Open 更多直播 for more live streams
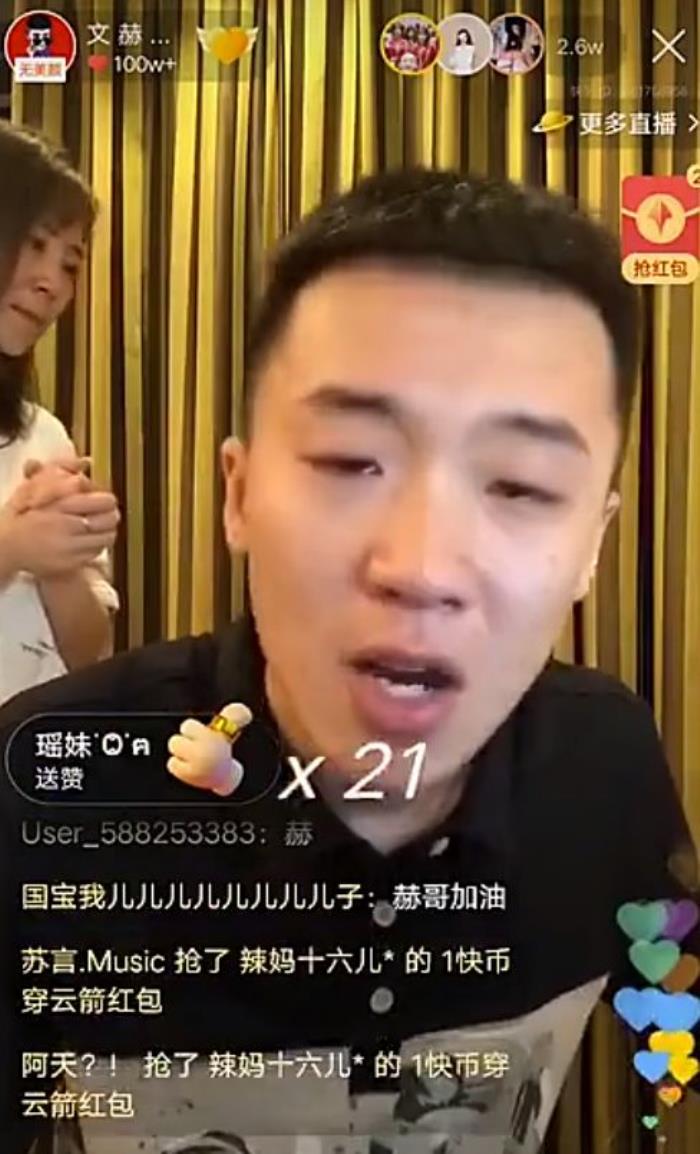This screenshot has width=700, height=1154. [x=618, y=123]
